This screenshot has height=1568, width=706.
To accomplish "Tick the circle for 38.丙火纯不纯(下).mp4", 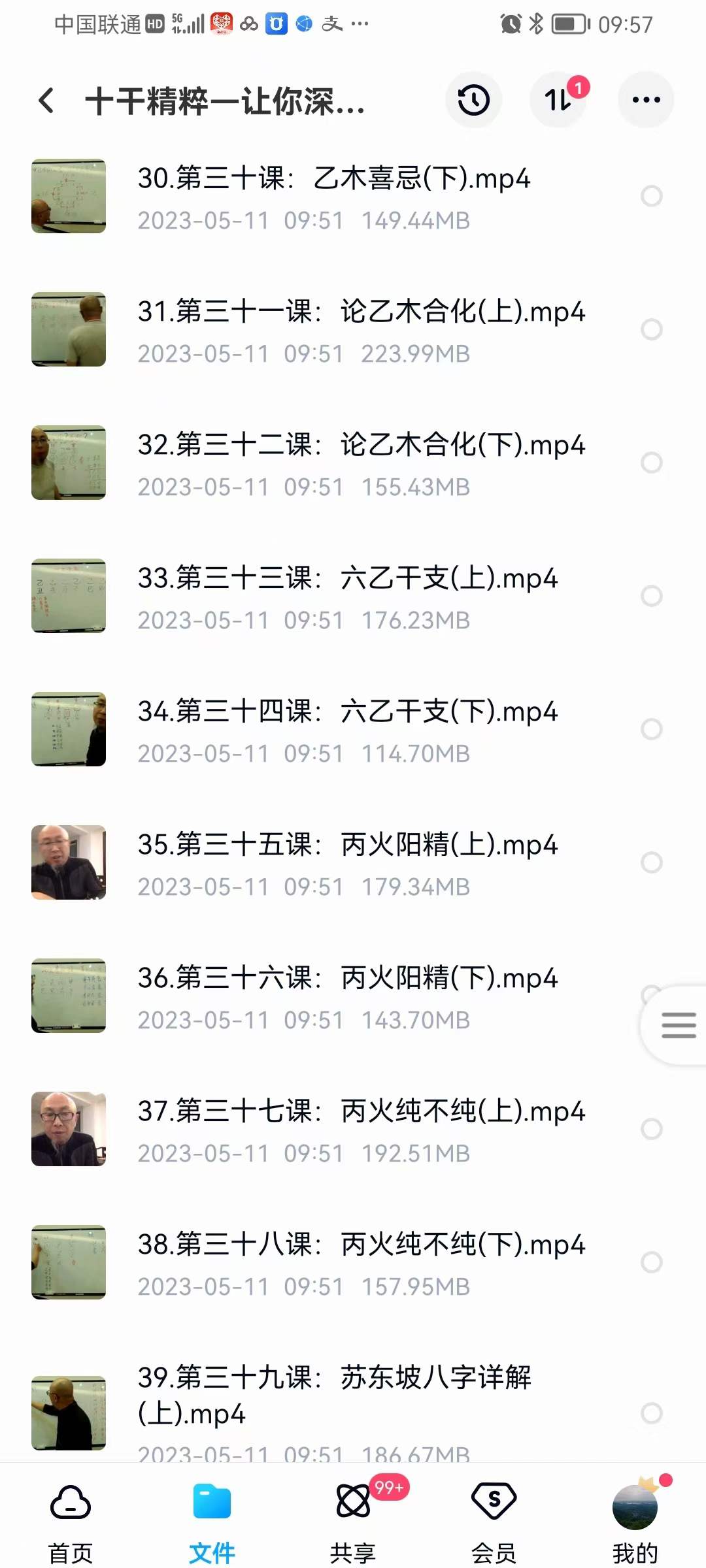I will click(x=652, y=1262).
